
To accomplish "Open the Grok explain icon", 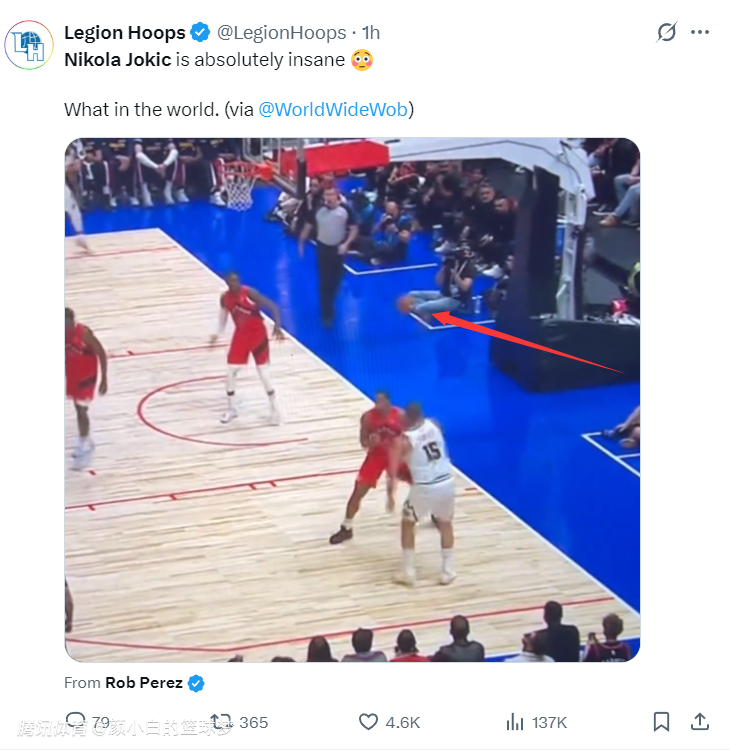I will click(666, 32).
